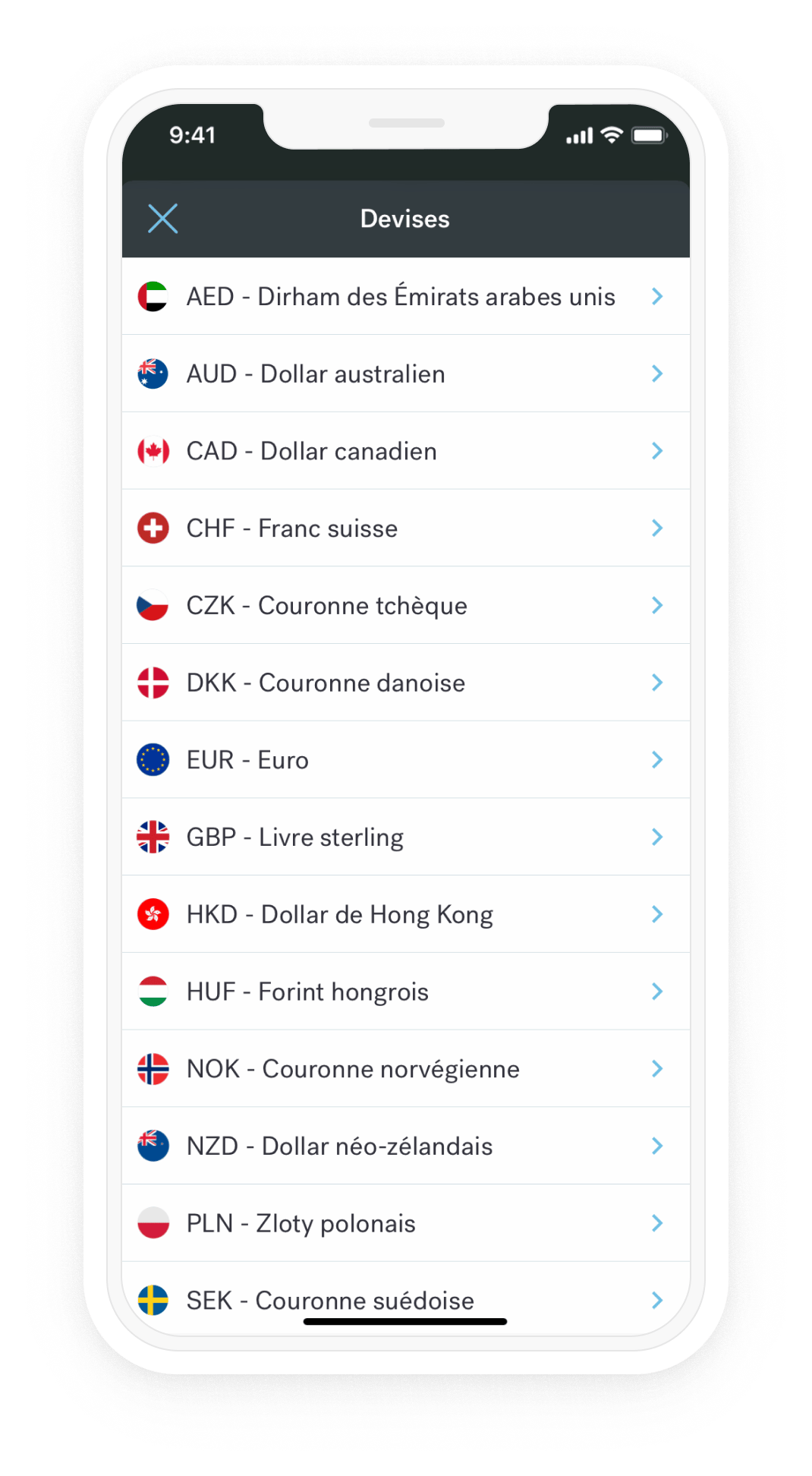Viewport: 812px width, 1476px height.
Task: Expand the CZK Couronne tchèque chevron
Action: (x=656, y=604)
